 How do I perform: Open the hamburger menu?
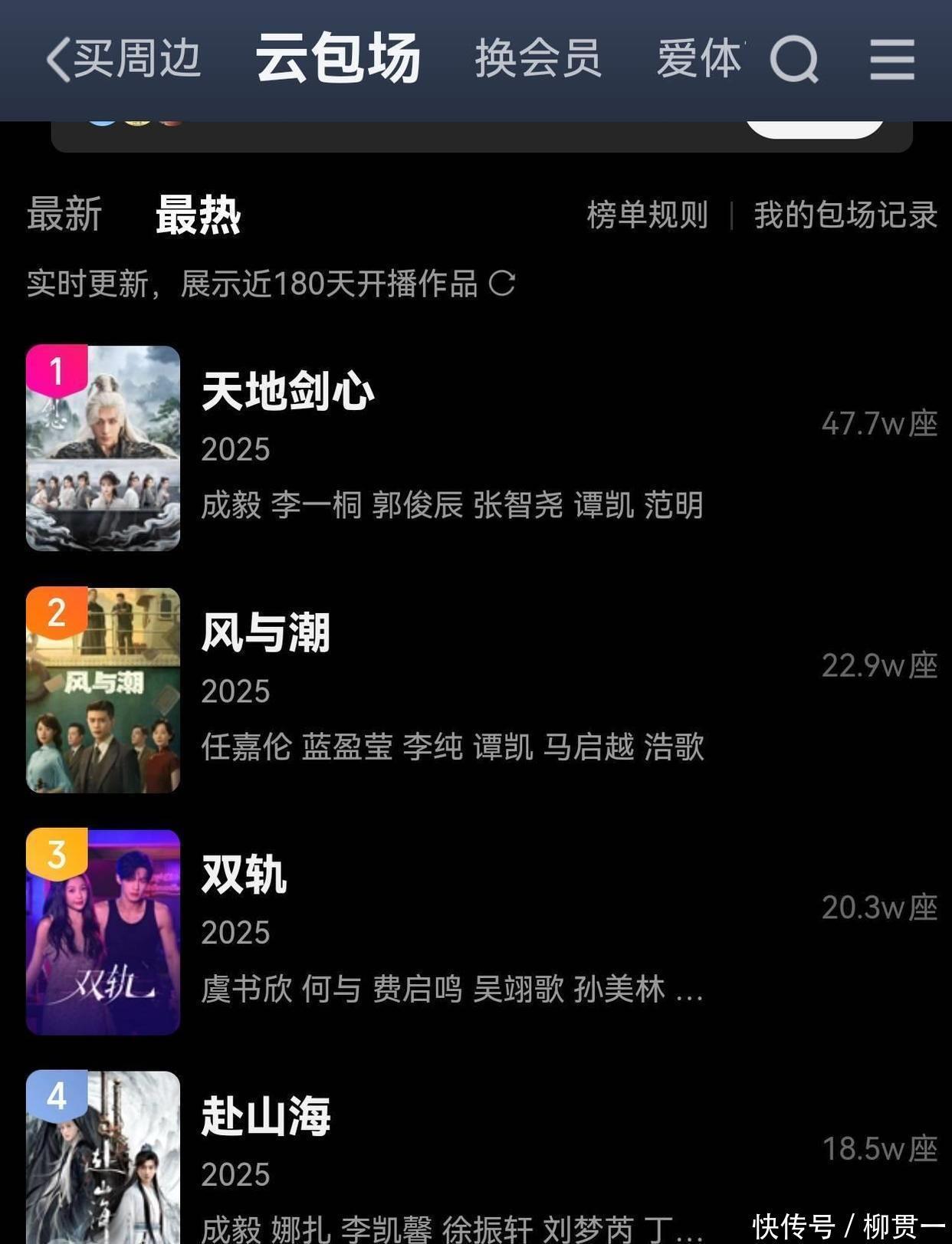tap(892, 60)
